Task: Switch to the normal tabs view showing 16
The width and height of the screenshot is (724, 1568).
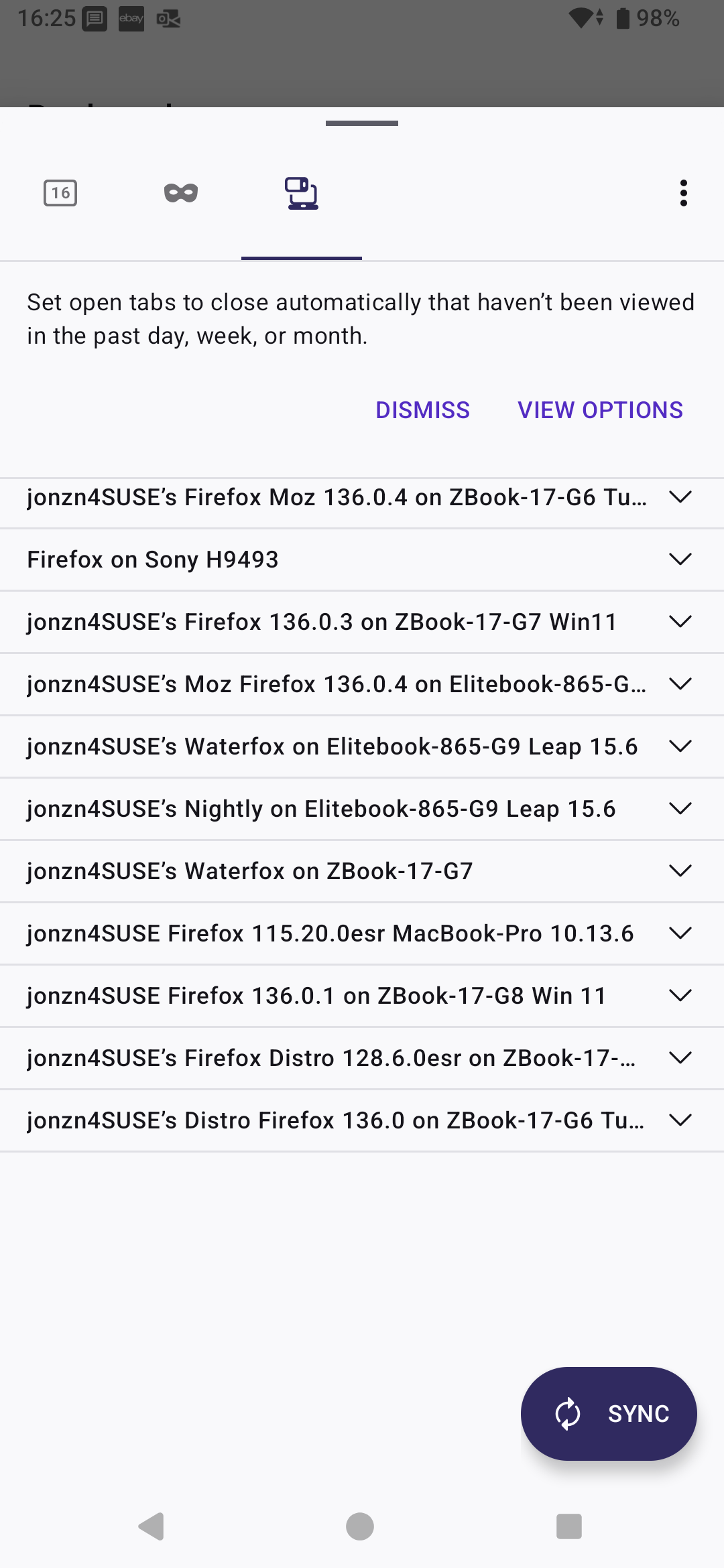Action: tap(60, 193)
